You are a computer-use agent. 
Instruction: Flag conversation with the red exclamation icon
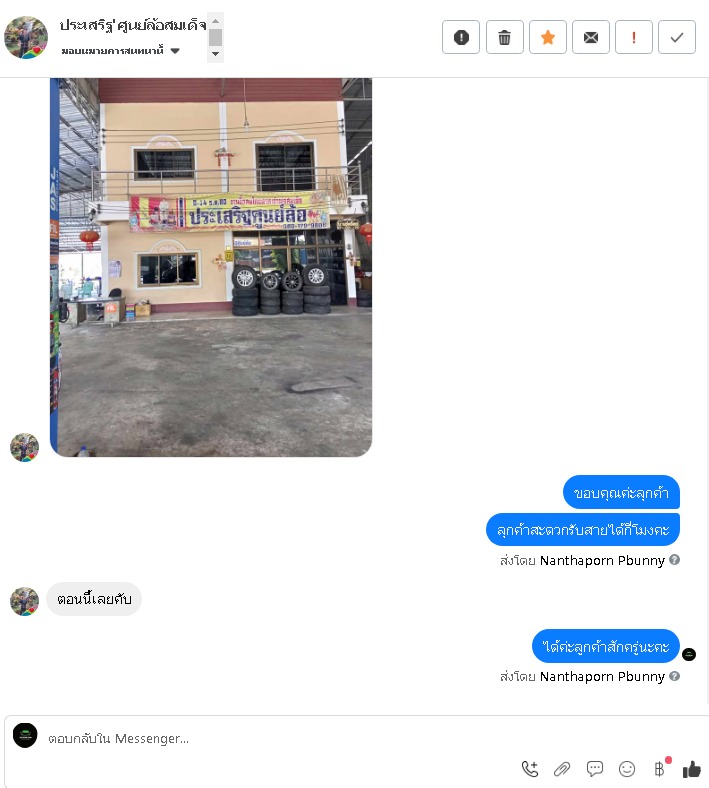[634, 37]
